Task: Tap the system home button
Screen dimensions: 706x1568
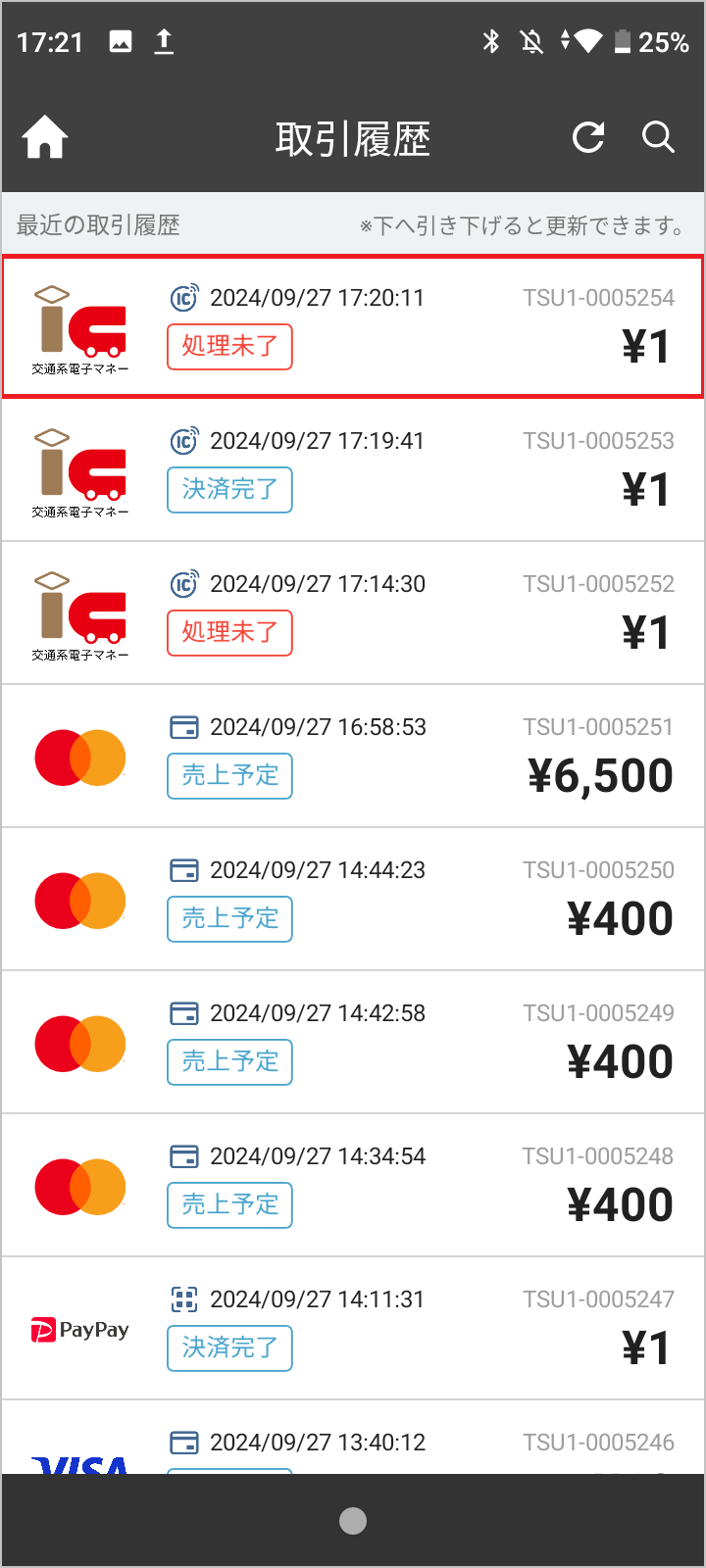Action: [353, 1521]
